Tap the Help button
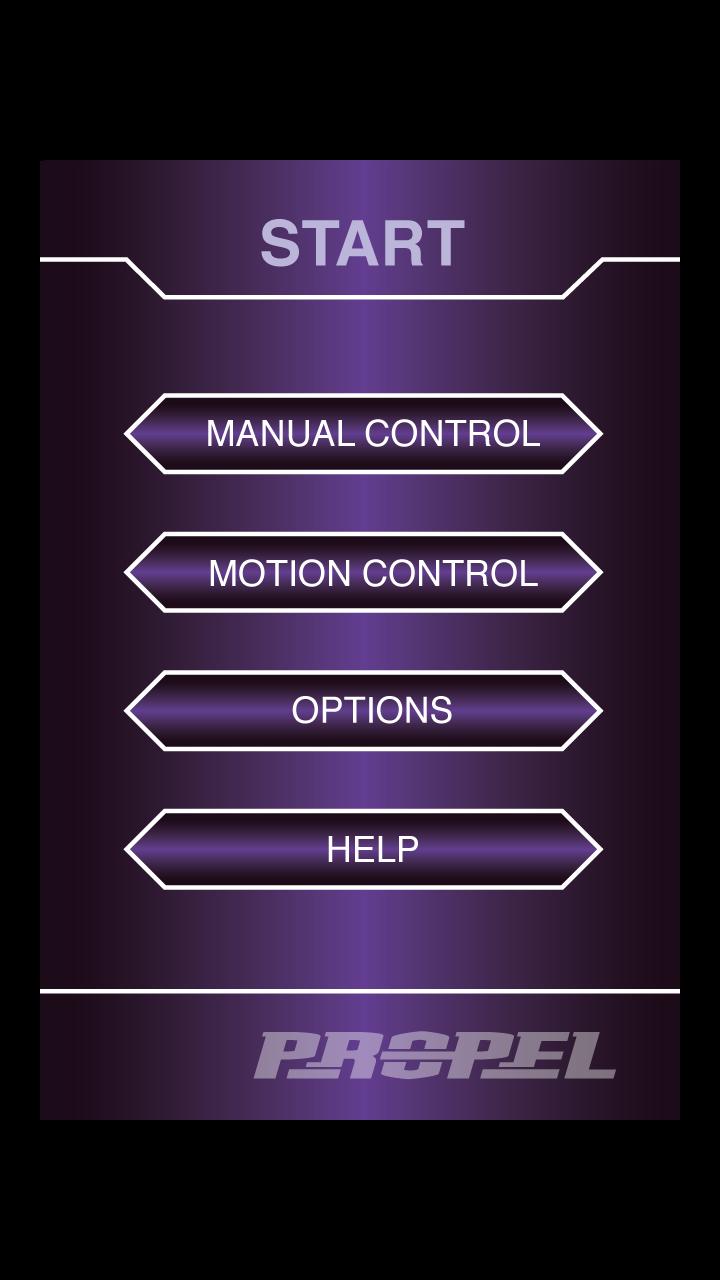Image resolution: width=720 pixels, height=1280 pixels. coord(363,849)
